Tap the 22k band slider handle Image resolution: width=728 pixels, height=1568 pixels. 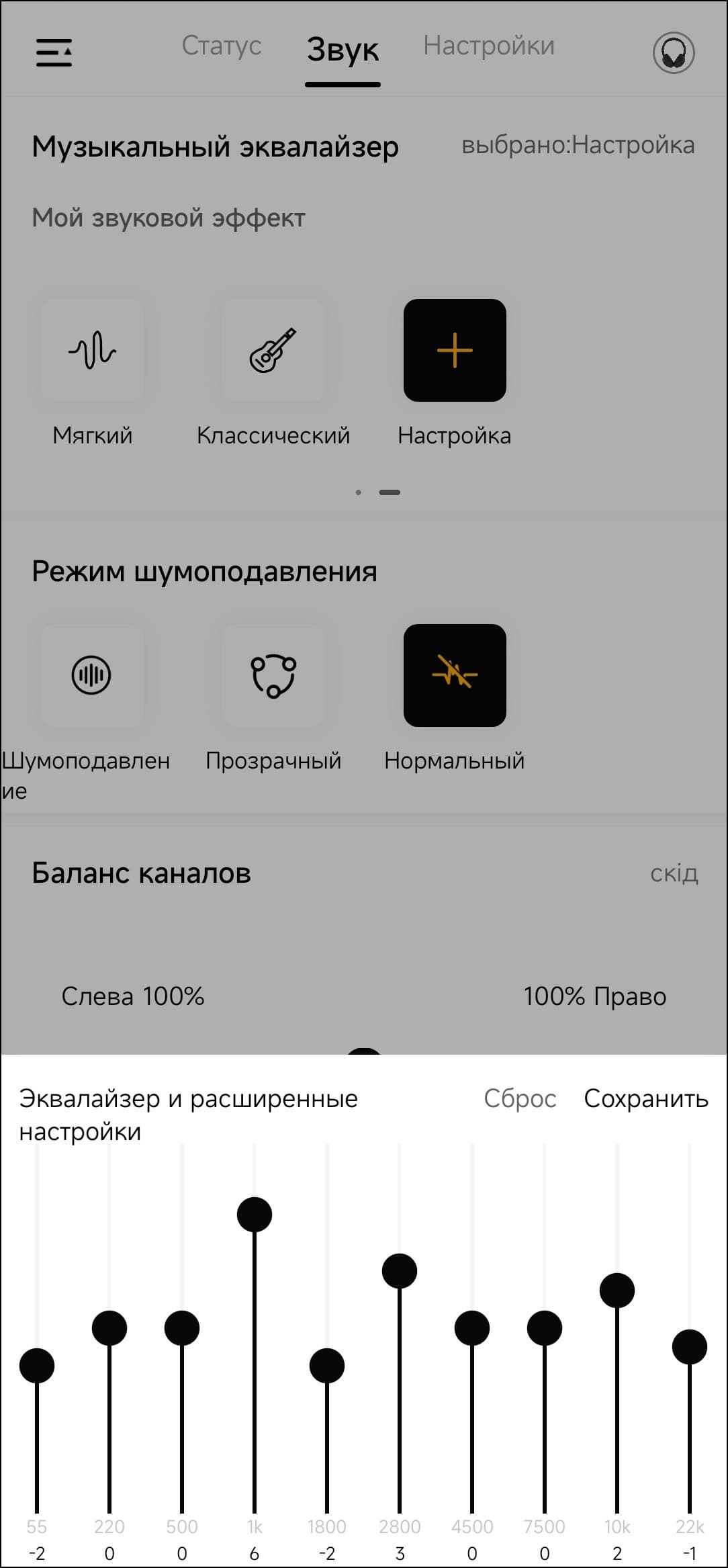click(x=690, y=1346)
